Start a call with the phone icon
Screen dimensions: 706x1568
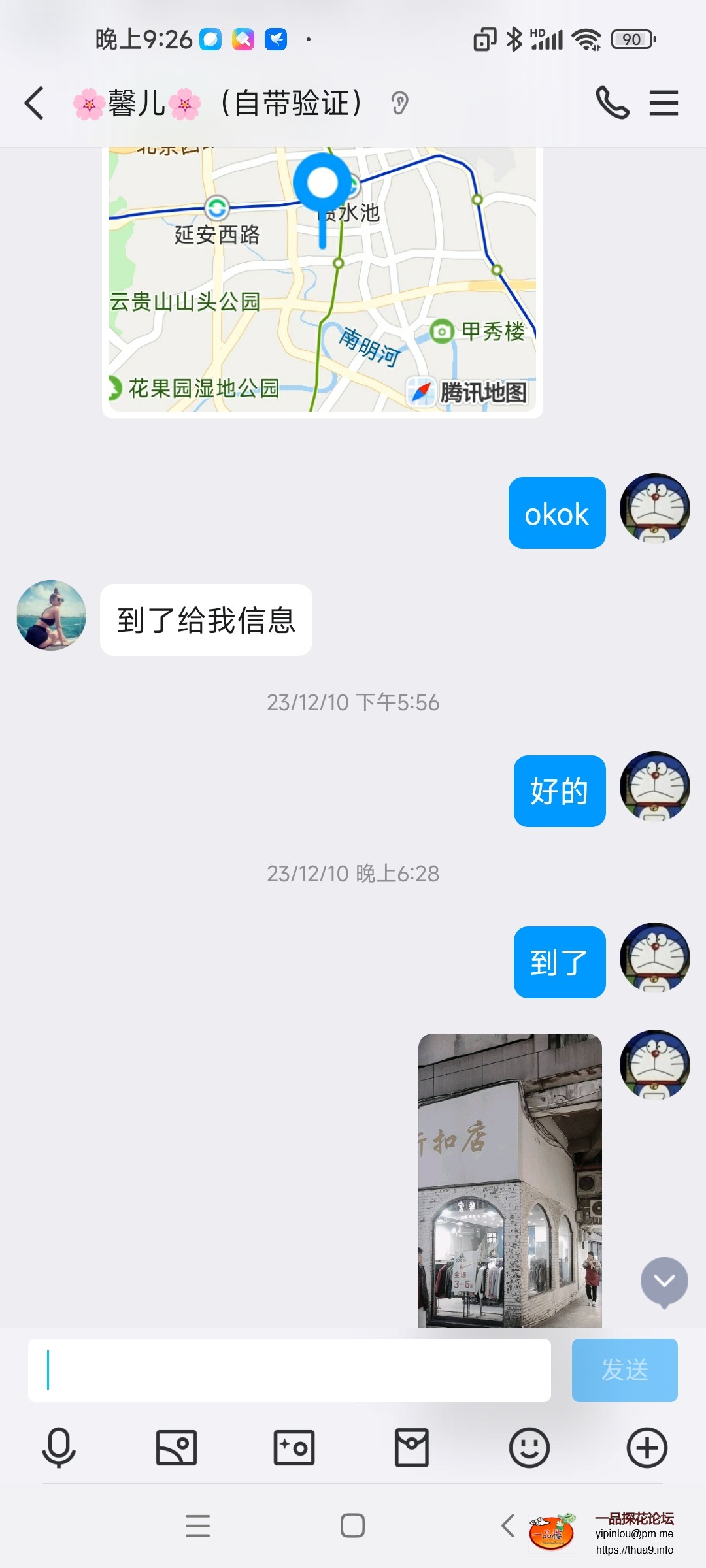pos(613,103)
